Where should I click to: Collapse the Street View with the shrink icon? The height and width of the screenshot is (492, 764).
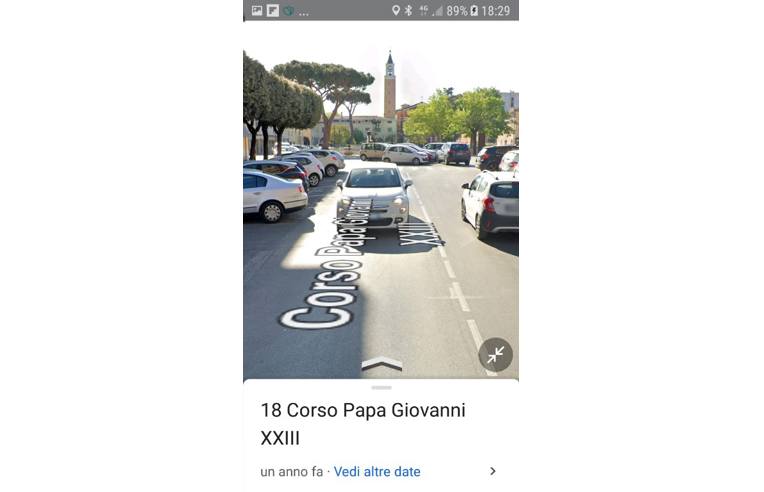click(x=495, y=355)
